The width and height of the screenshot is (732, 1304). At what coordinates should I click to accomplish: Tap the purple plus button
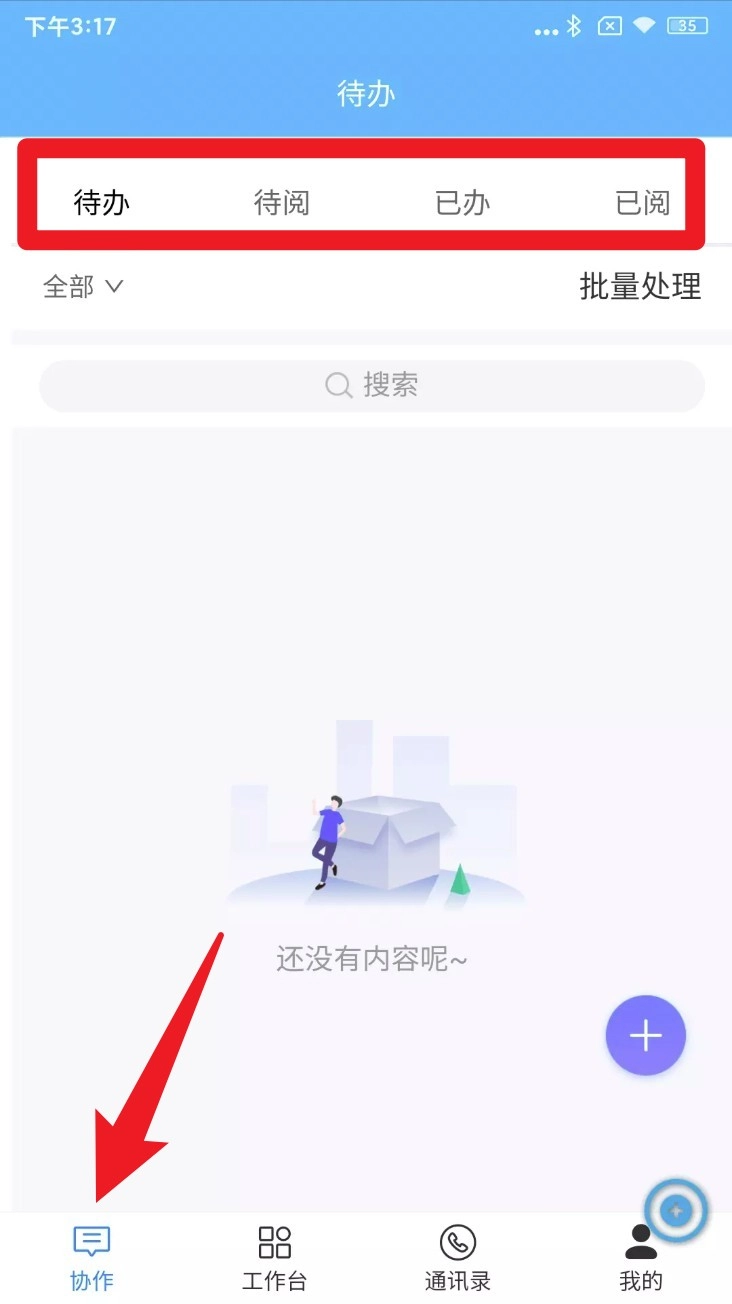click(645, 1036)
